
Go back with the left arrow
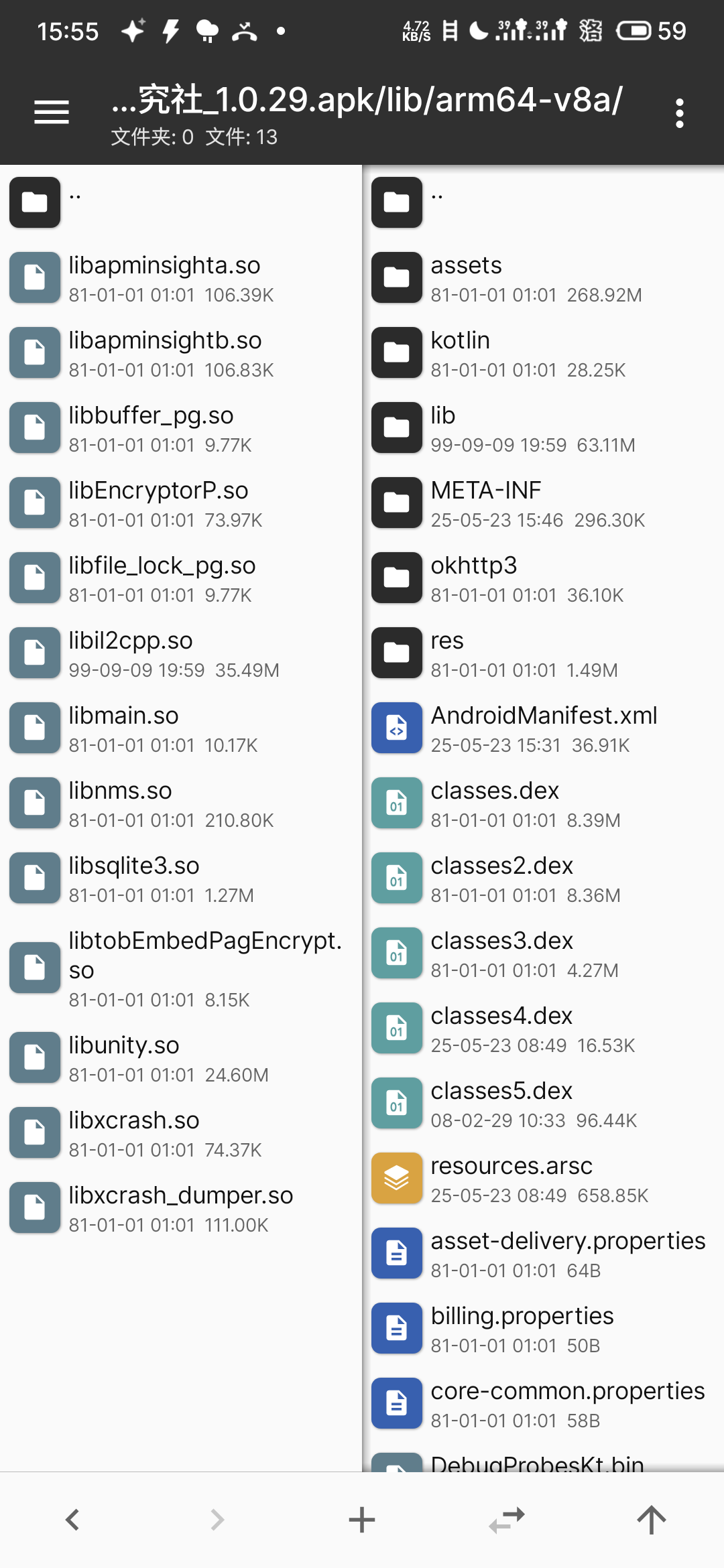pos(72,1520)
